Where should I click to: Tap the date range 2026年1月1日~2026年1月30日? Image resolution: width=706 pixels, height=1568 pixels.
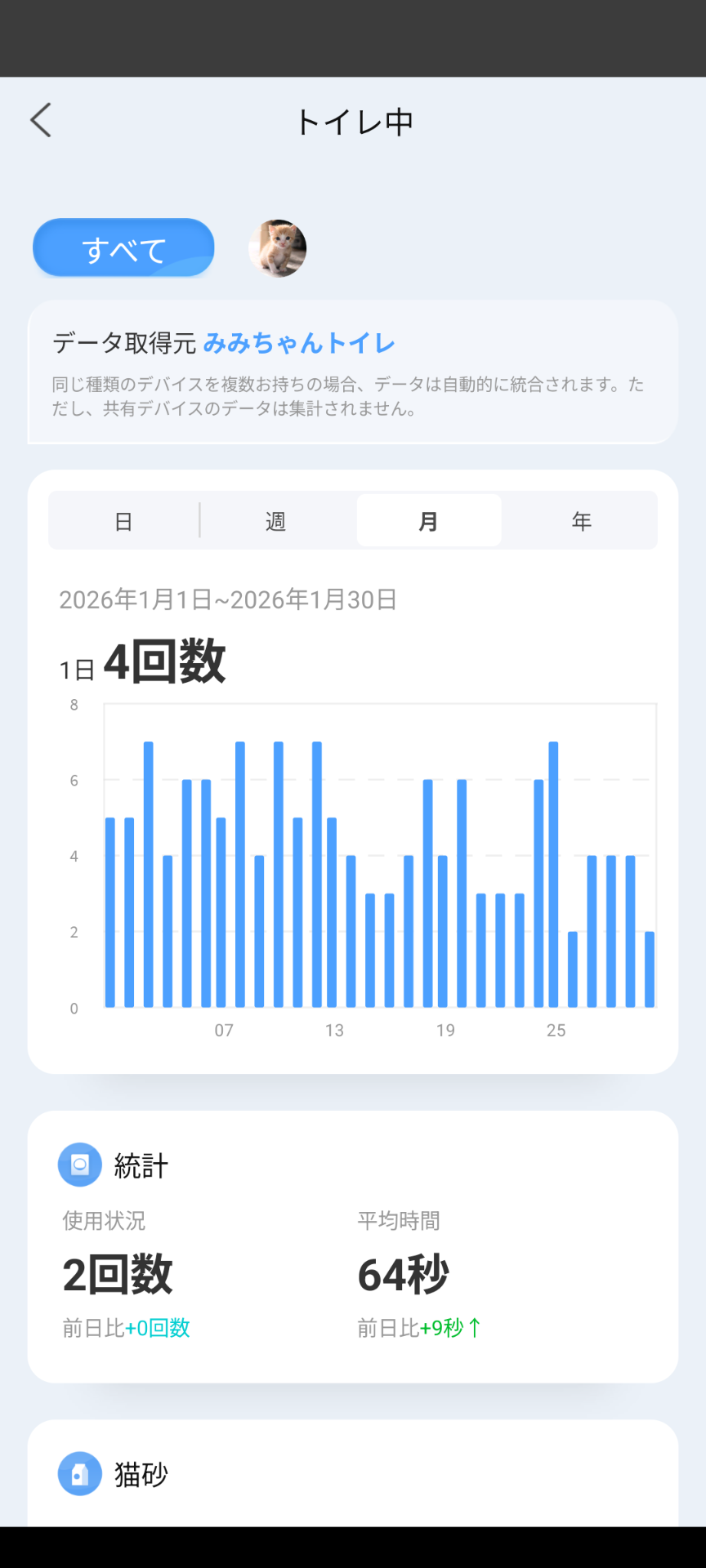point(227,600)
